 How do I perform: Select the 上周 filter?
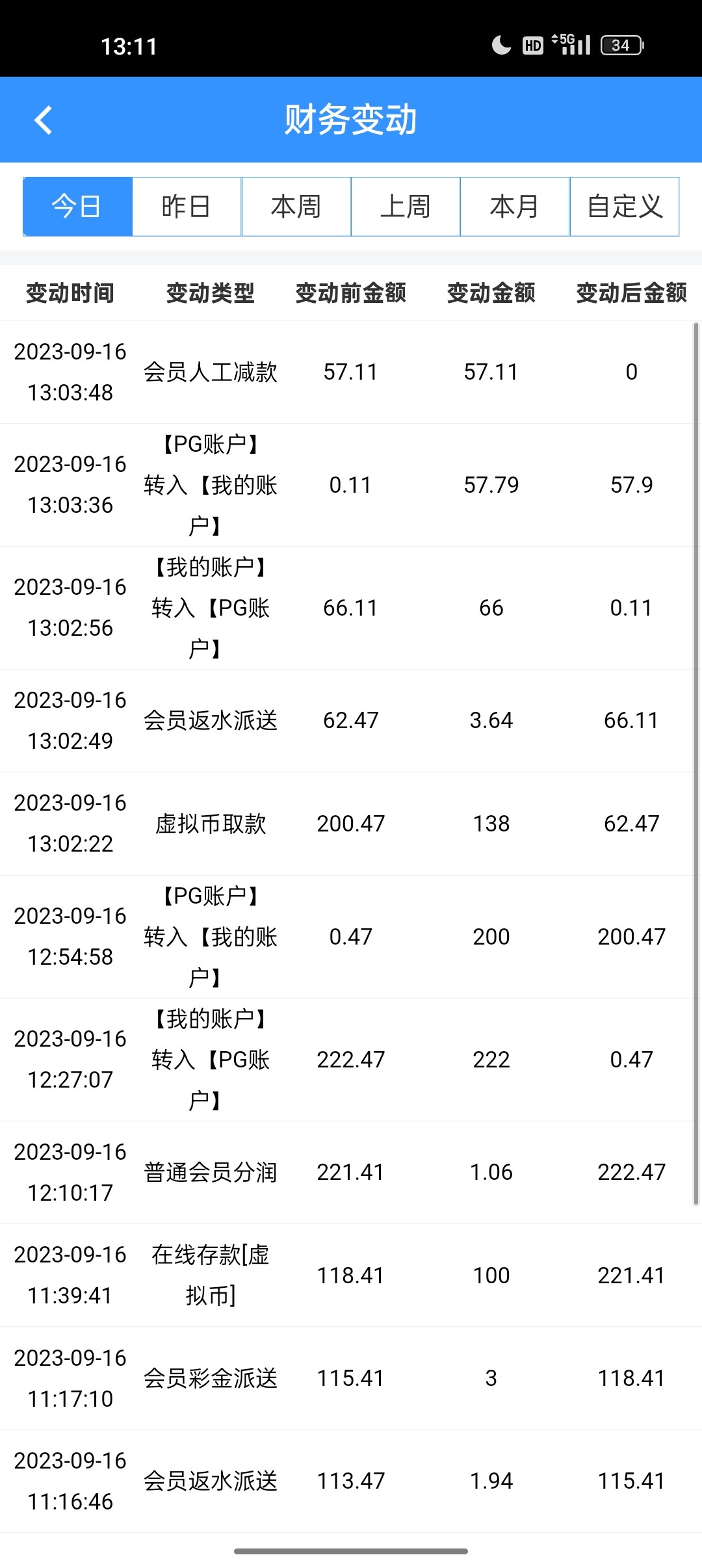click(x=406, y=206)
